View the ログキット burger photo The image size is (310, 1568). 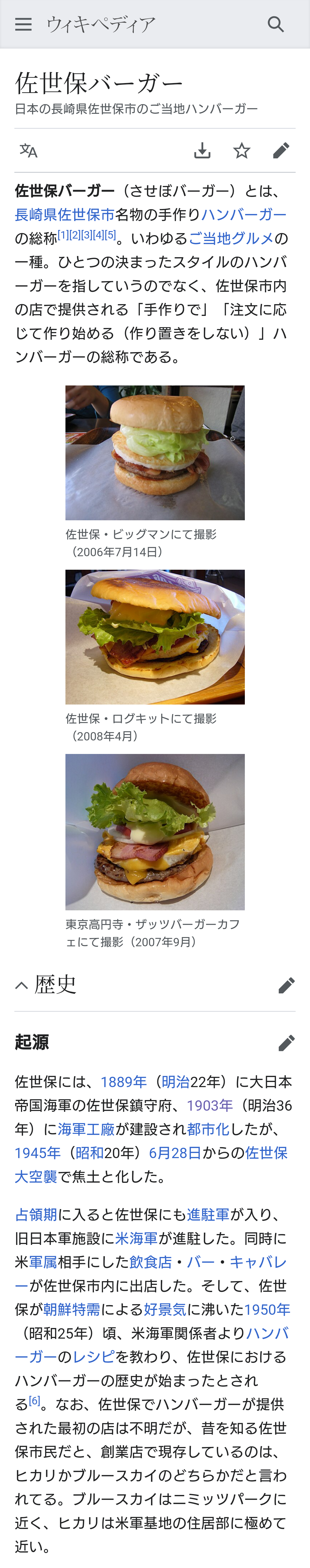tap(155, 637)
